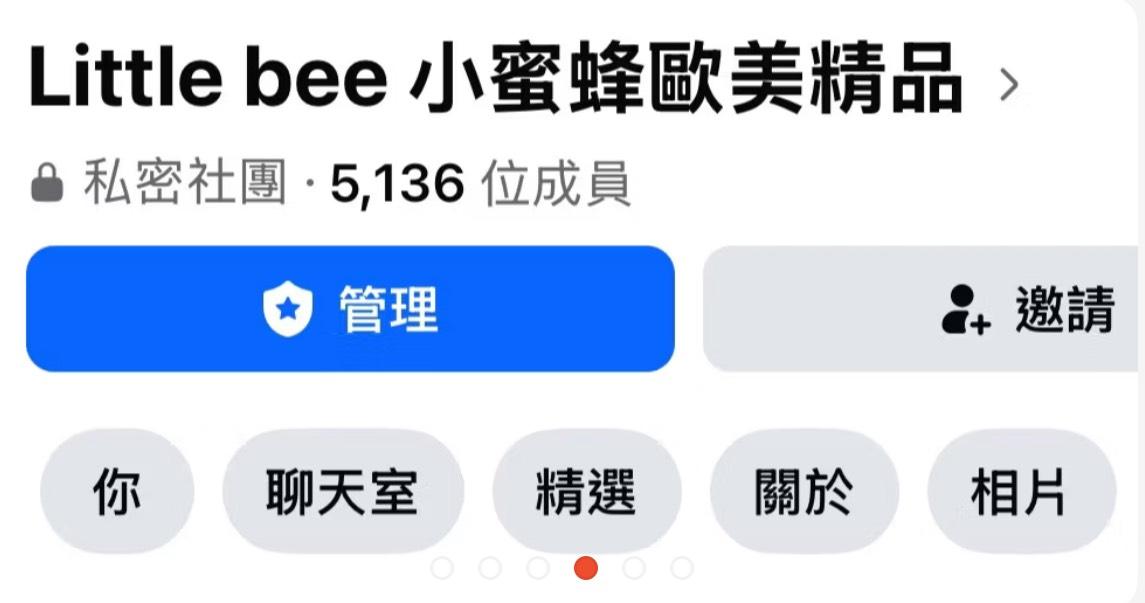1145x603 pixels.
Task: Open the 相片 section
Action: 1020,492
